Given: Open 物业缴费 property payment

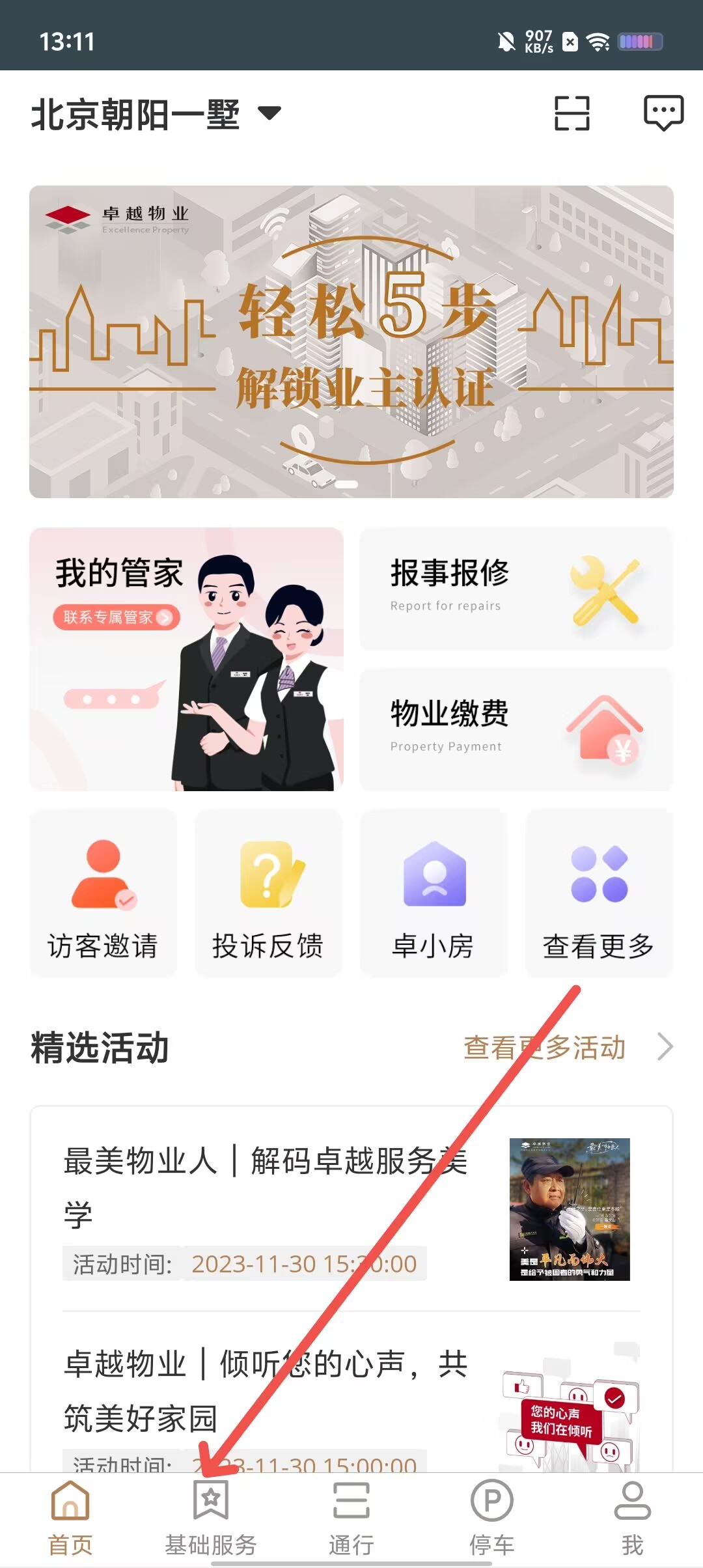Looking at the screenshot, I should click(516, 729).
